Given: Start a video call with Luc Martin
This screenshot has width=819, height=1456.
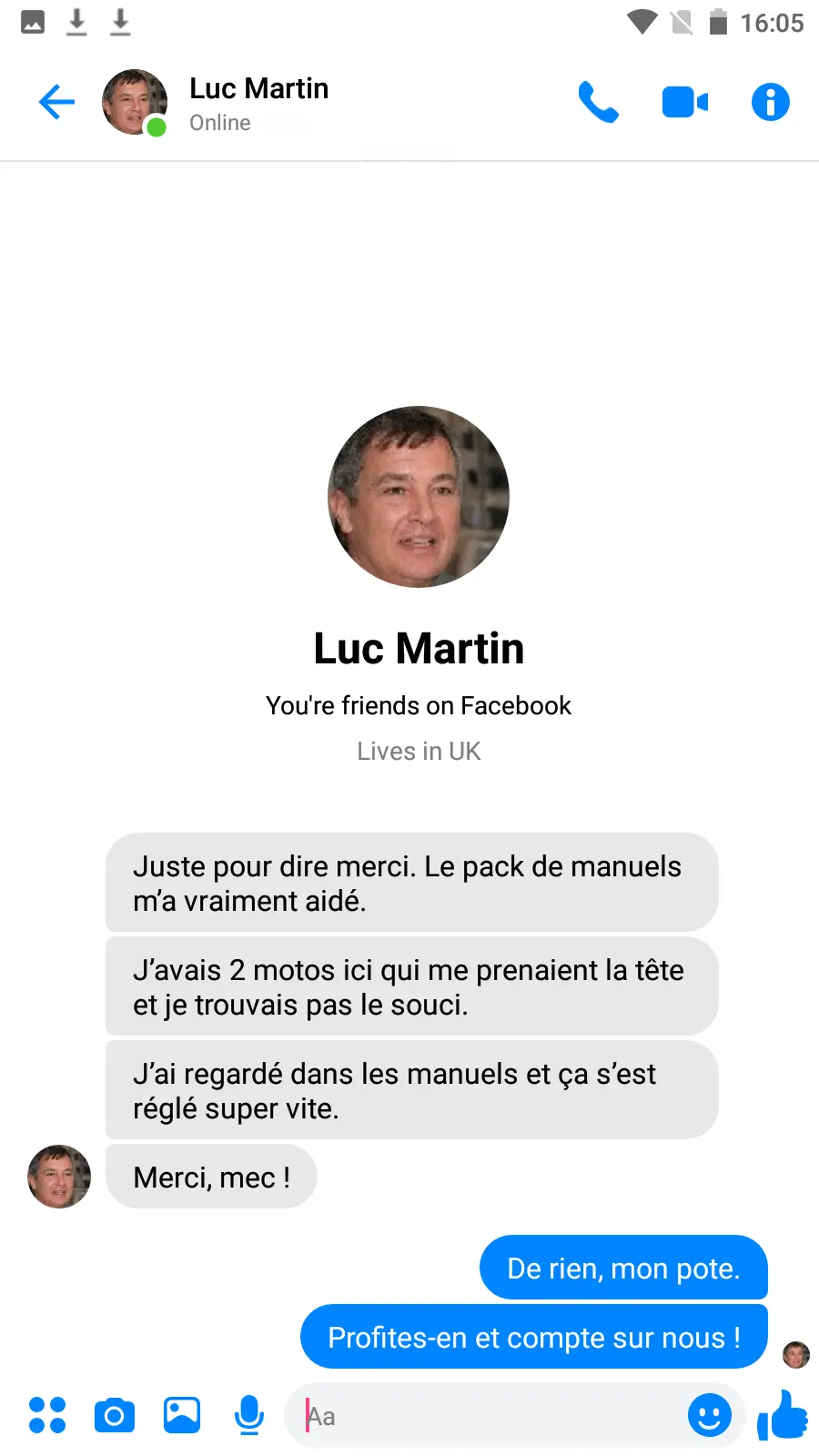Looking at the screenshot, I should pos(684,102).
